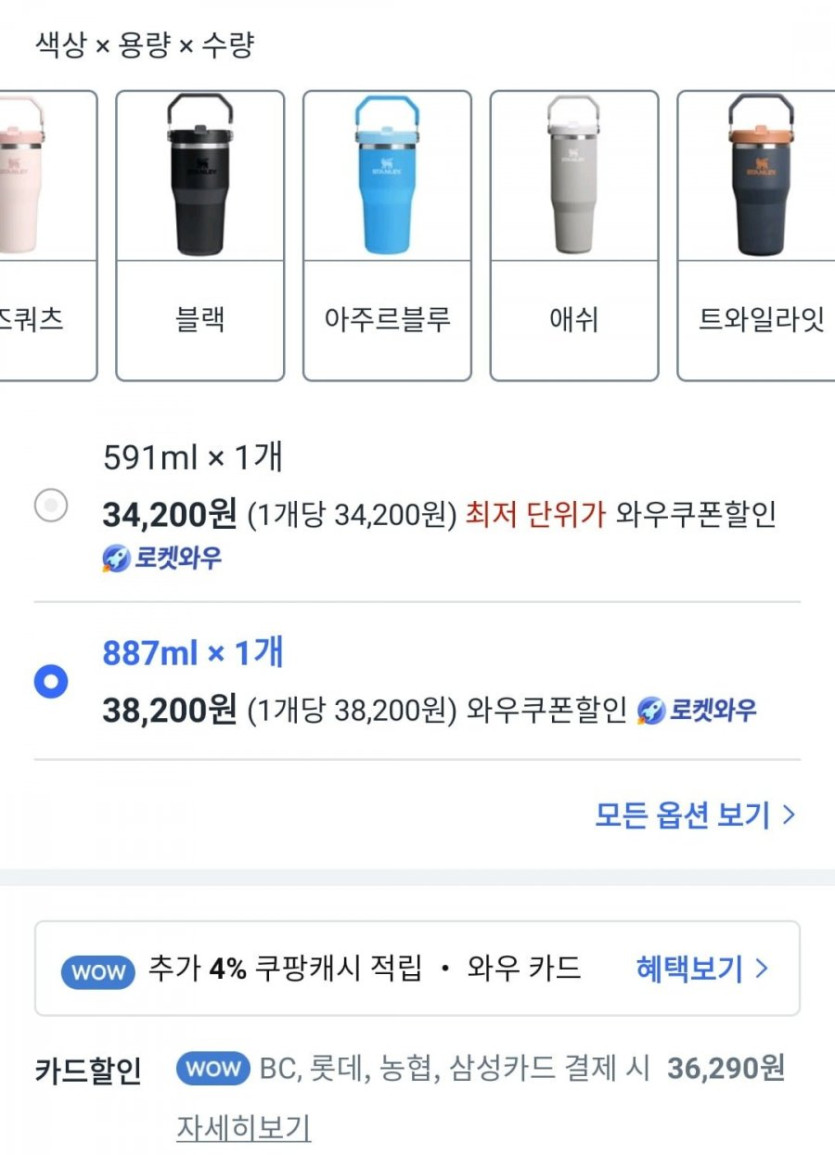The width and height of the screenshot is (835, 1155).
Task: Select the 591ml × 1개 option
Action: [x=51, y=506]
